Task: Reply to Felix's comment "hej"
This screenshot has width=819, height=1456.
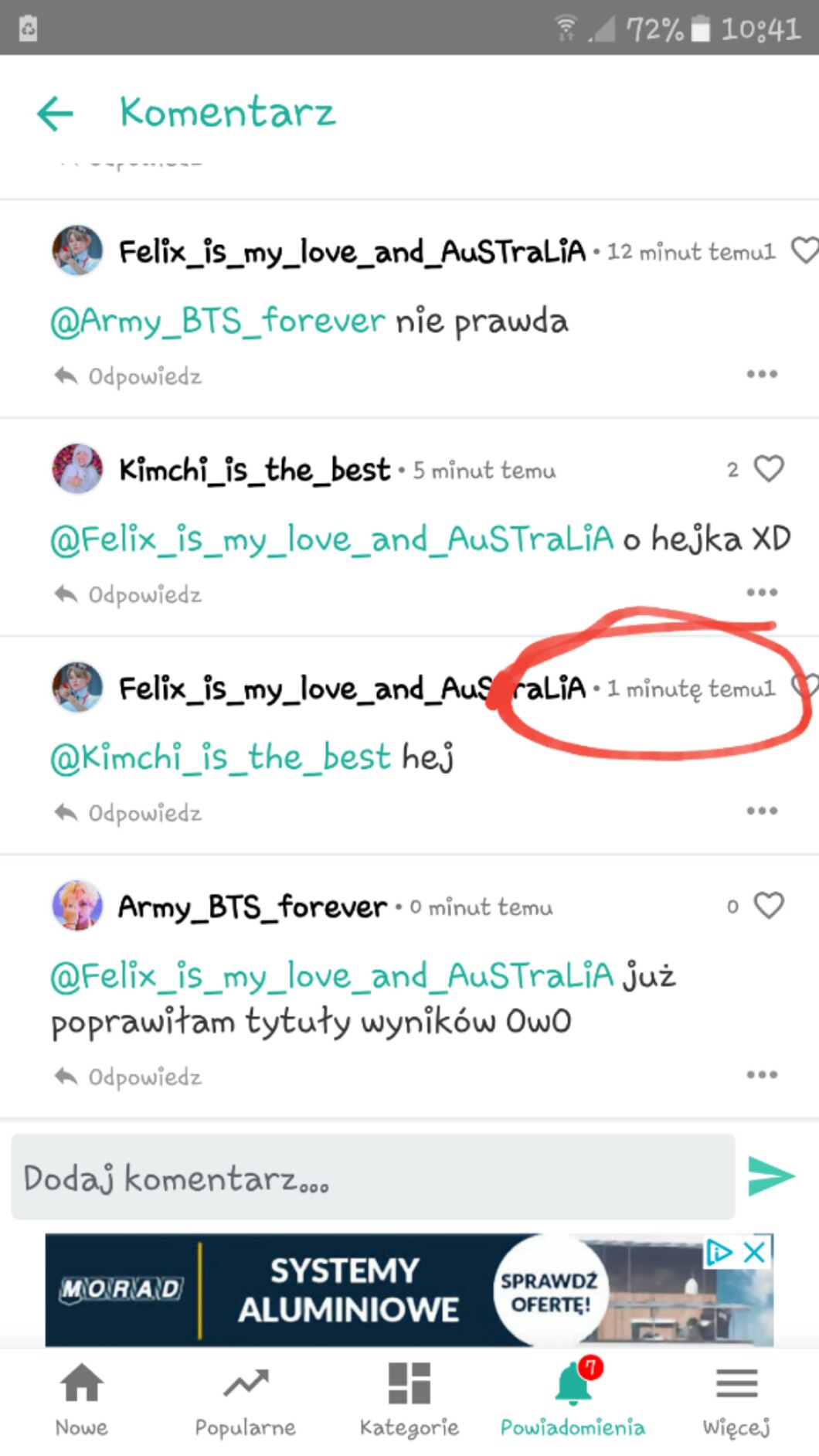Action: (x=128, y=813)
